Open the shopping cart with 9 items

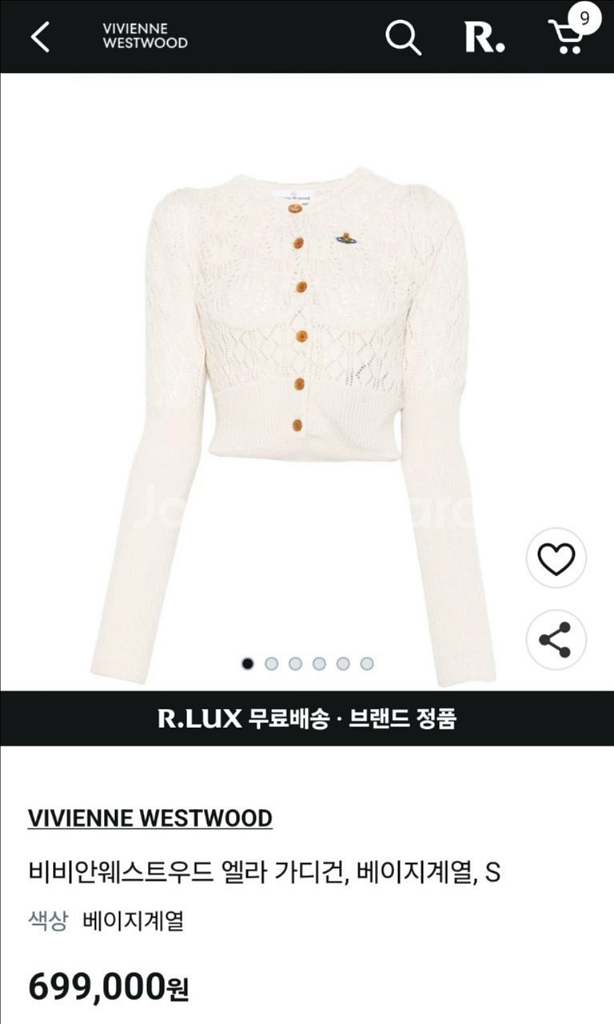point(567,36)
